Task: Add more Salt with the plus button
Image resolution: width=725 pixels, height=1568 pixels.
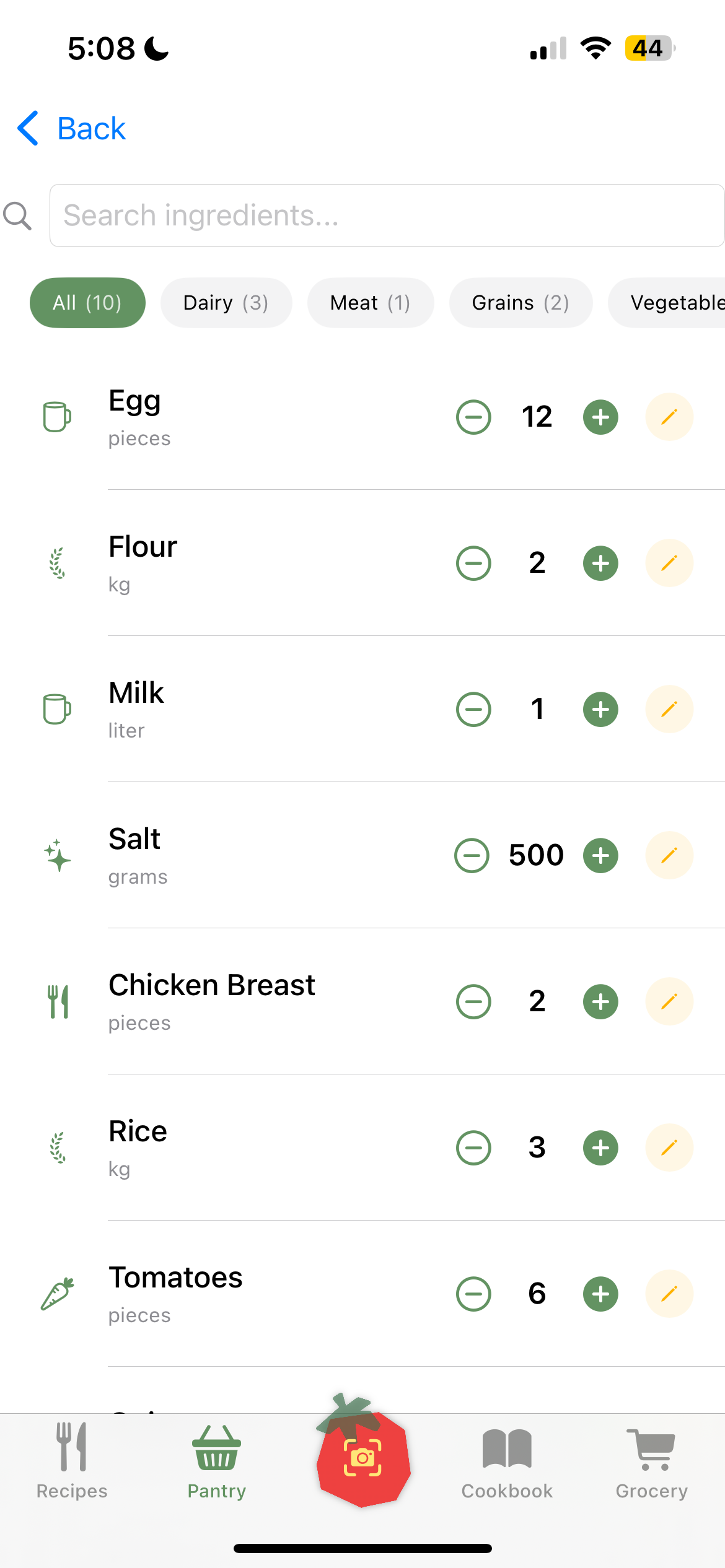Action: coord(600,855)
